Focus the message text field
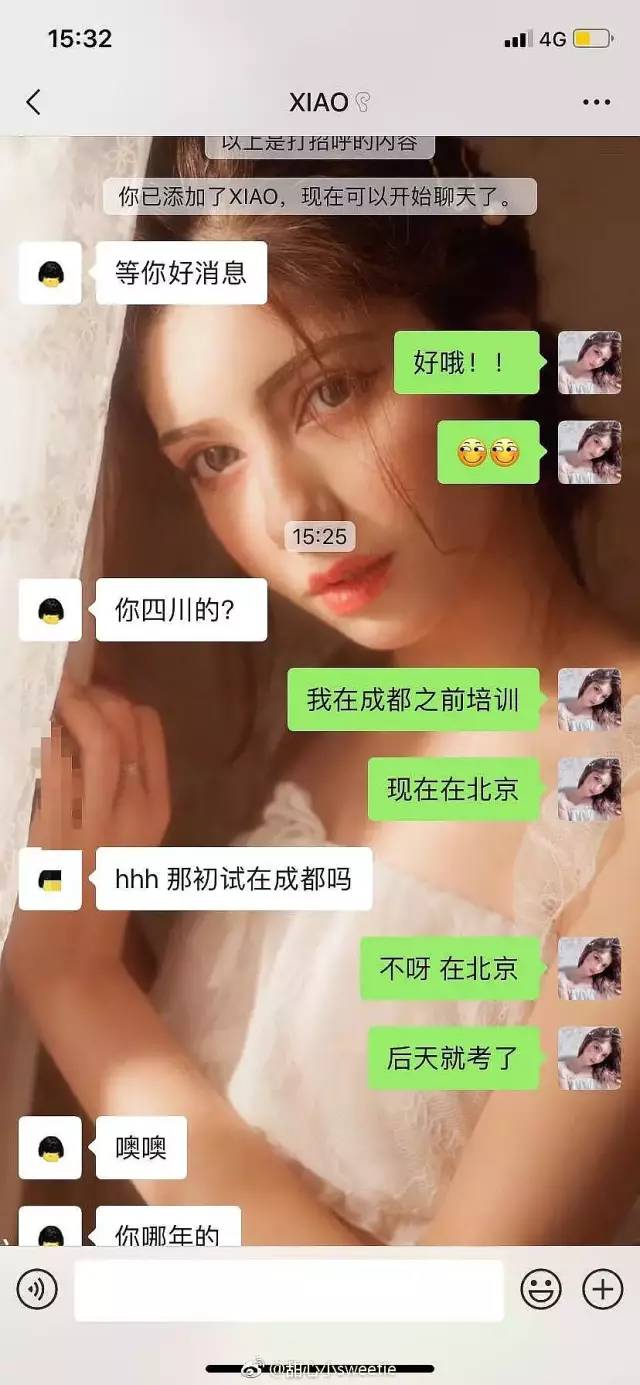This screenshot has width=640, height=1385. 288,1290
